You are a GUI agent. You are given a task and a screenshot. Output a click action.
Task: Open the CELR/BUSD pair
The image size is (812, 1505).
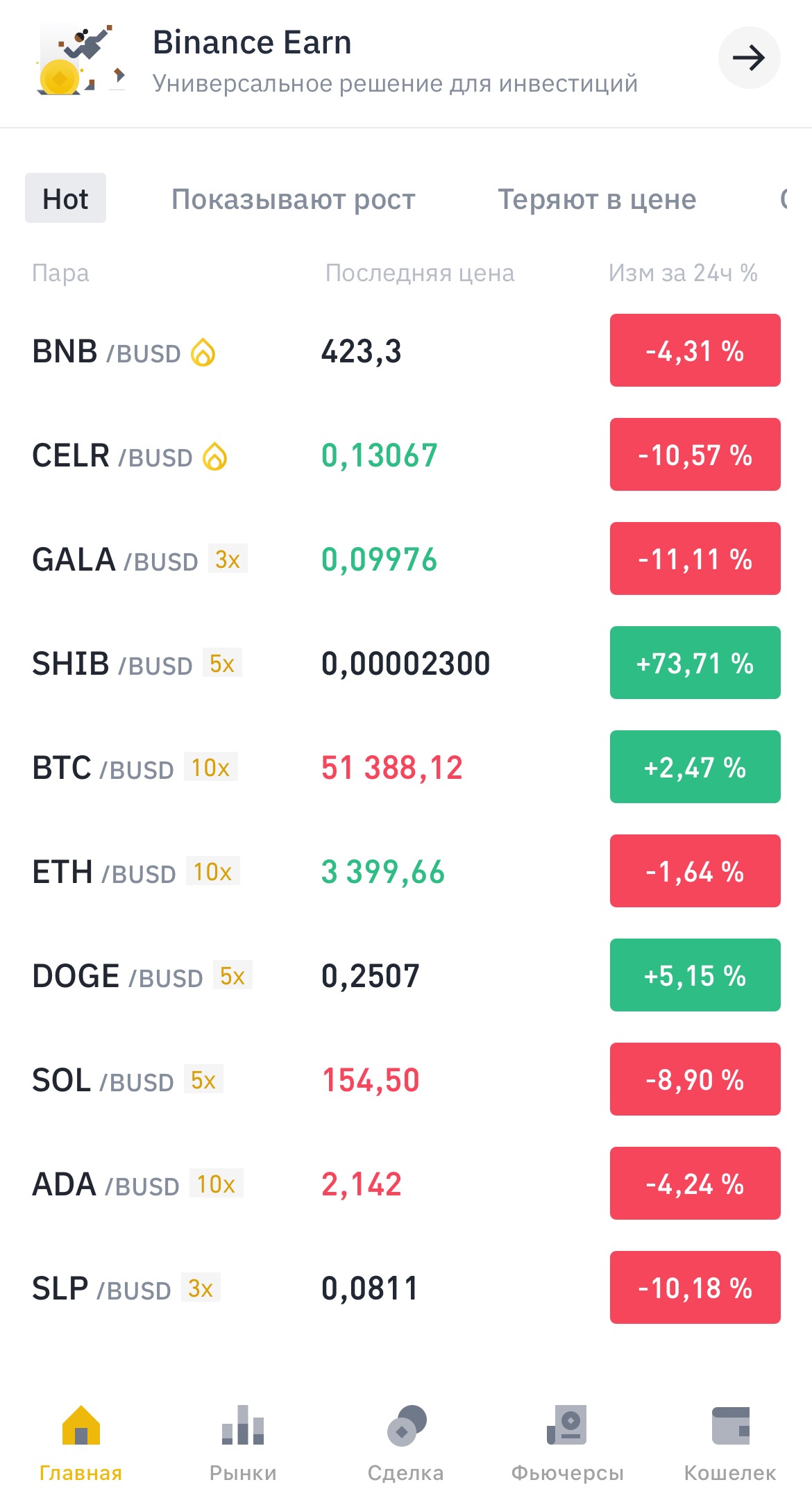point(406,455)
